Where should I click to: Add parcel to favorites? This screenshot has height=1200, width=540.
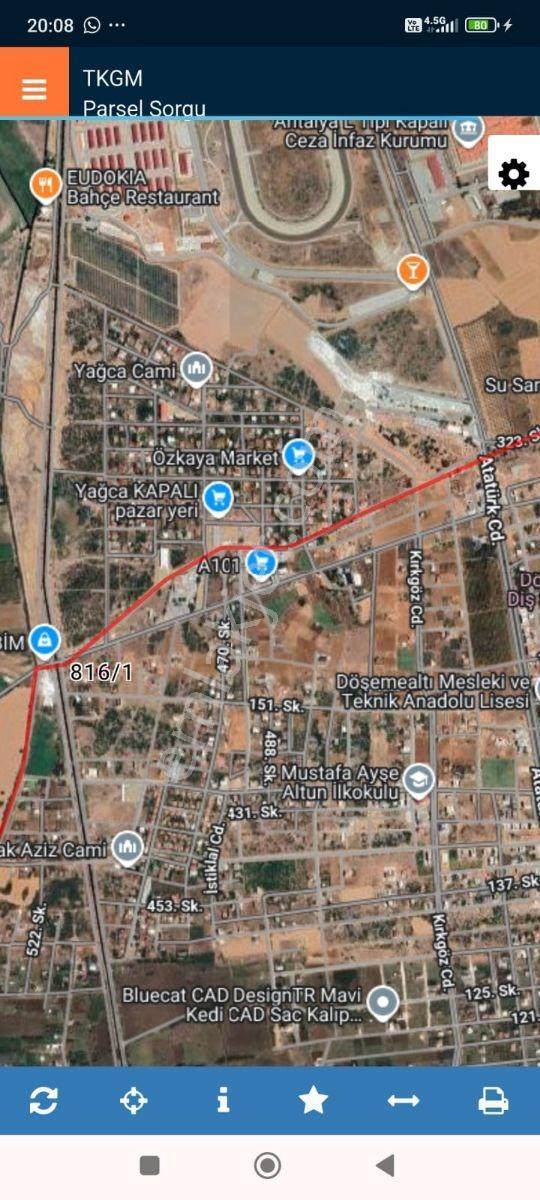[x=313, y=1101]
